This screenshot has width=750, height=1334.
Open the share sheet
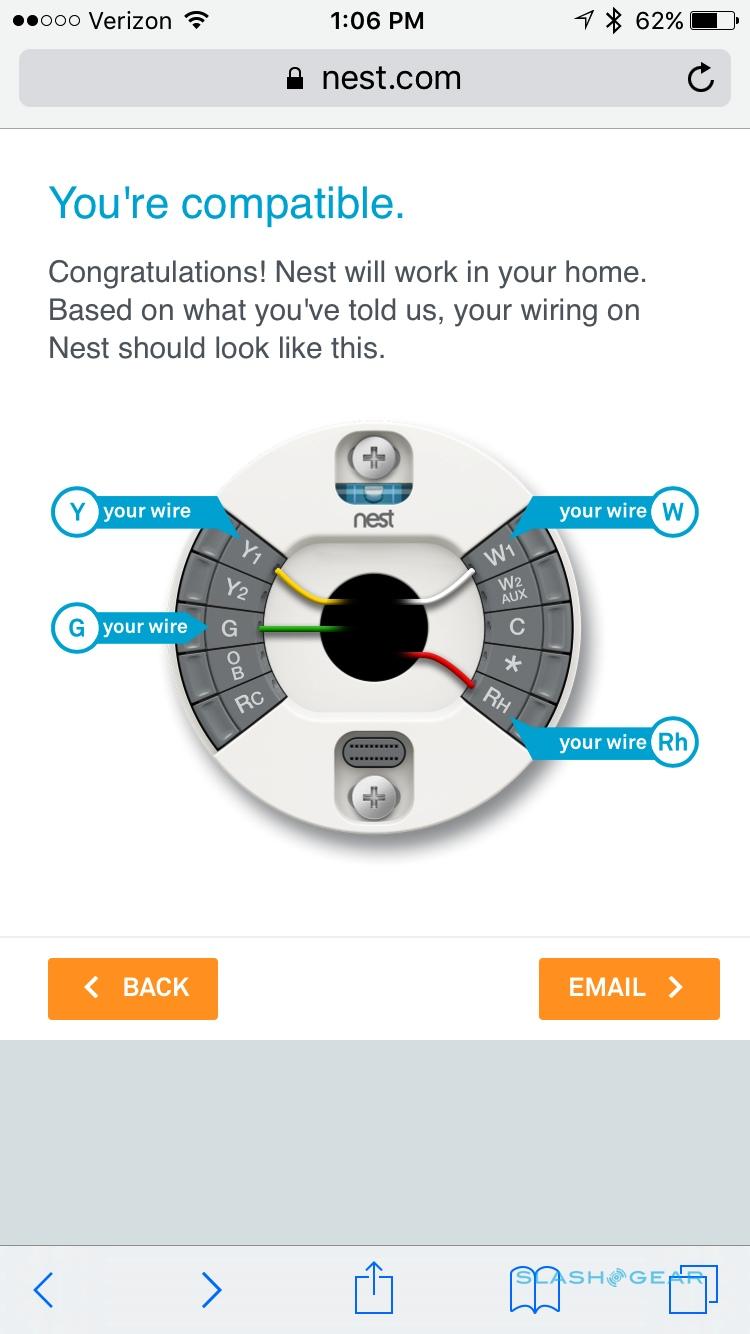point(374,1287)
